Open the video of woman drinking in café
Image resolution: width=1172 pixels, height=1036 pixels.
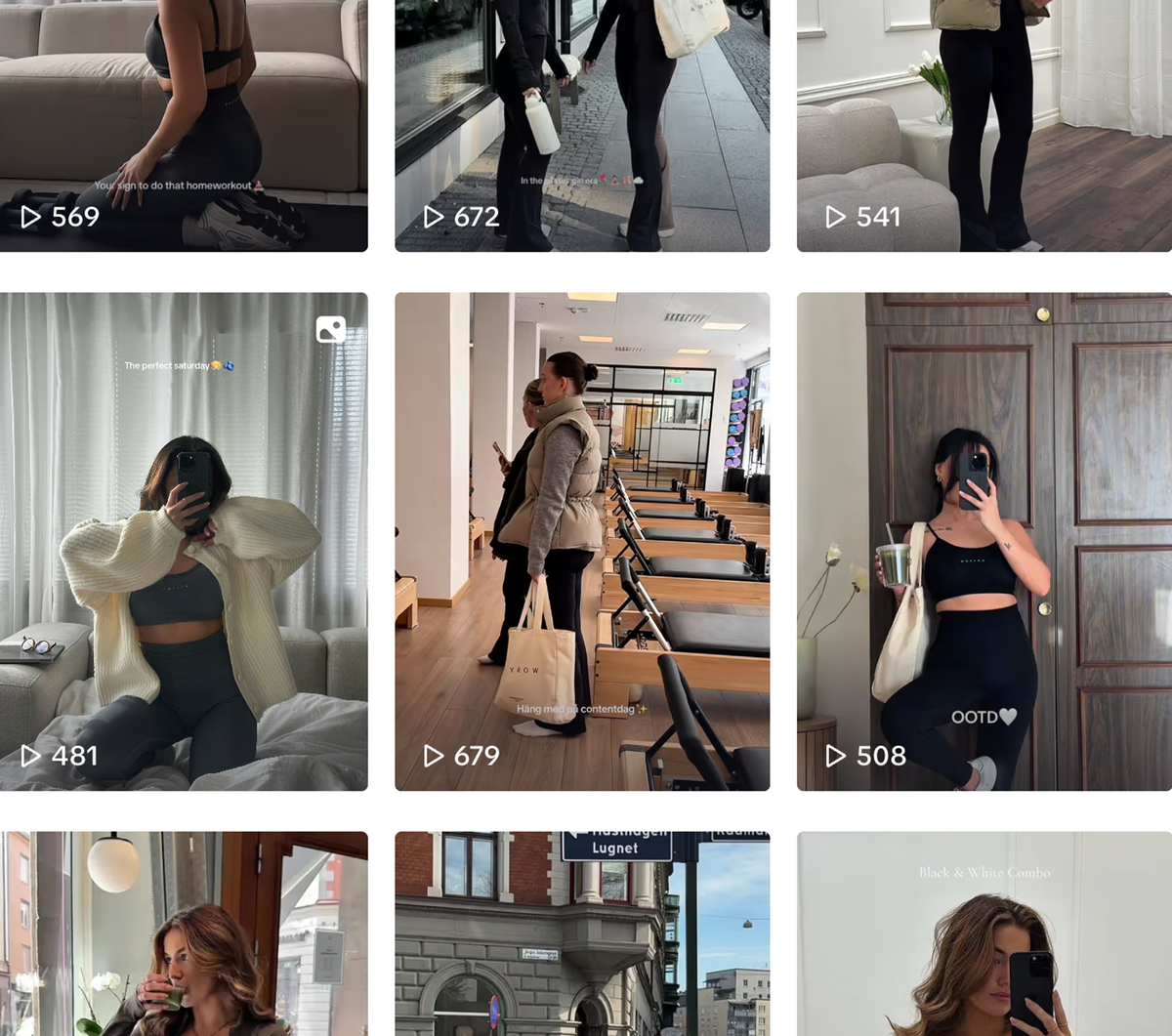(184, 934)
